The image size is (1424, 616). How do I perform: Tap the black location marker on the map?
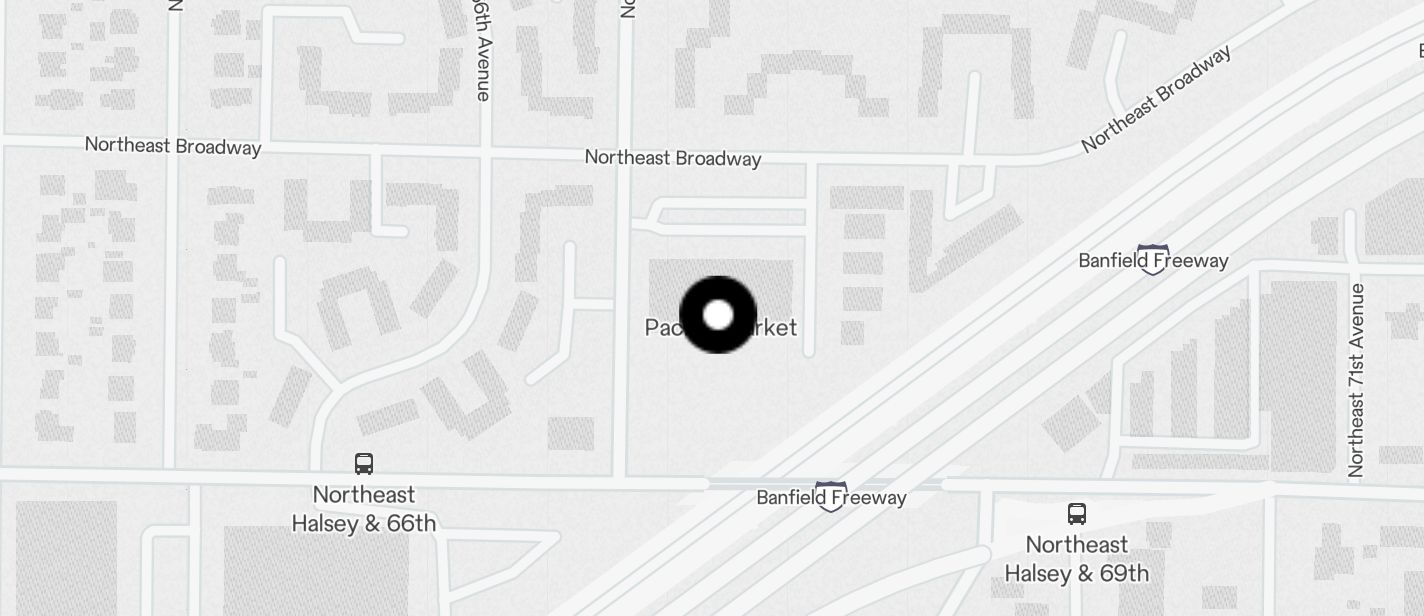tap(718, 315)
